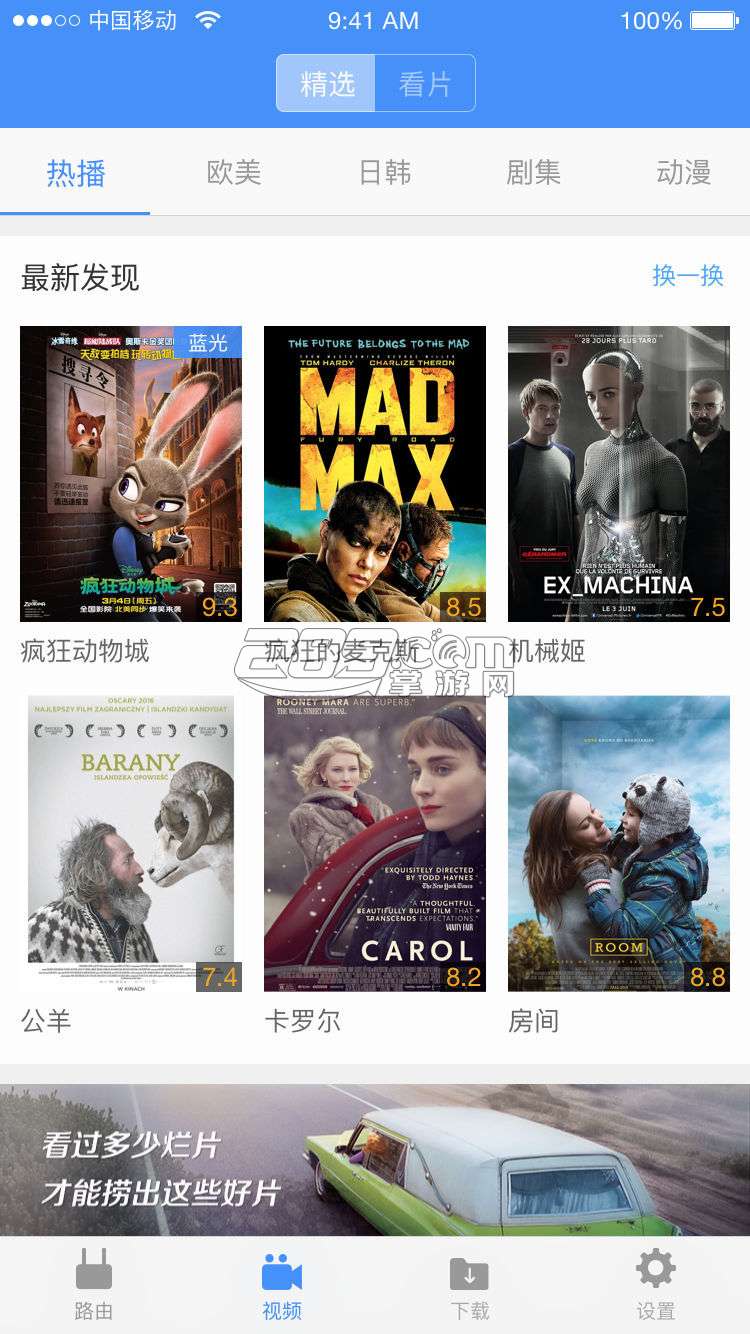This screenshot has height=1334, width=750.
Task: Select the 精选 segment
Action: tap(327, 83)
